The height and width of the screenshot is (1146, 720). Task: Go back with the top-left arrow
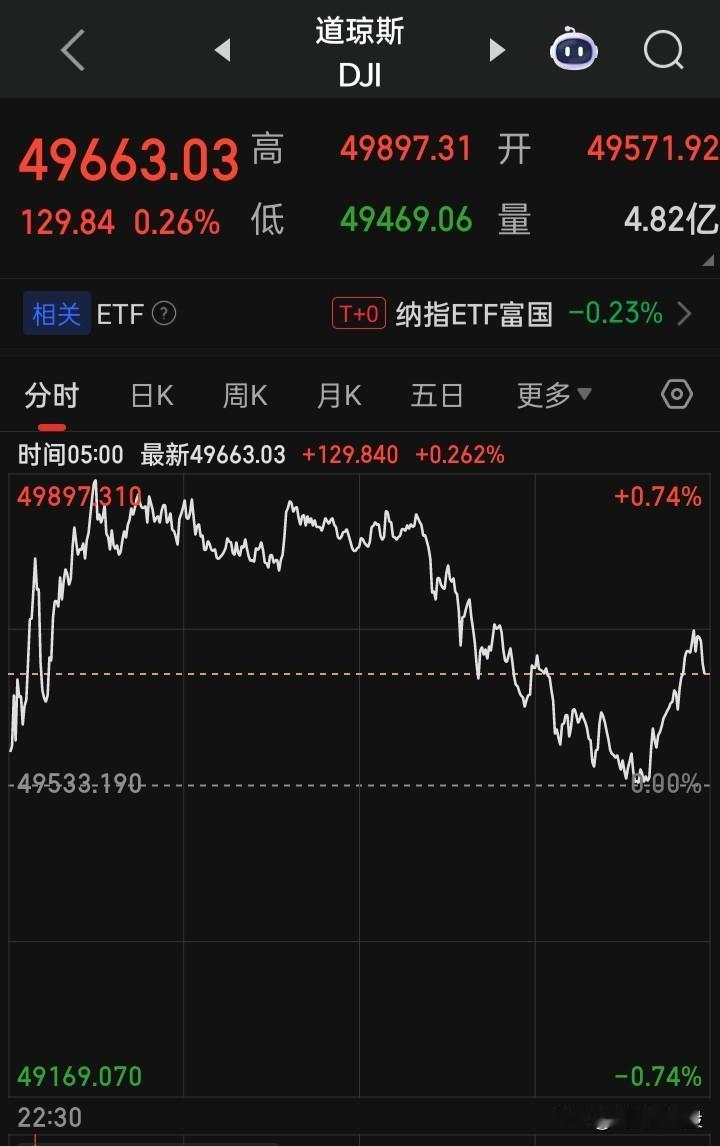(70, 50)
